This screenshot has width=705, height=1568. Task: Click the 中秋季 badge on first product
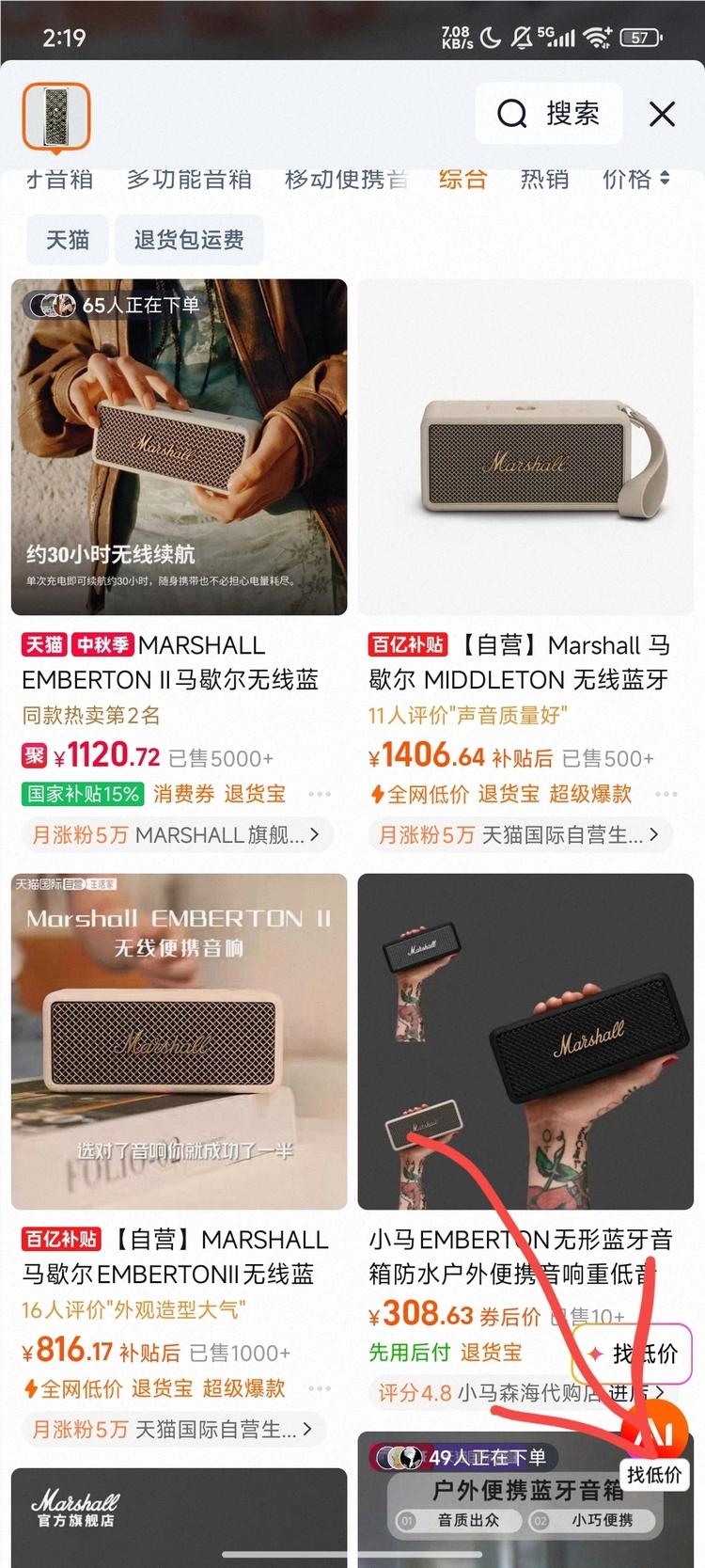pos(102,644)
